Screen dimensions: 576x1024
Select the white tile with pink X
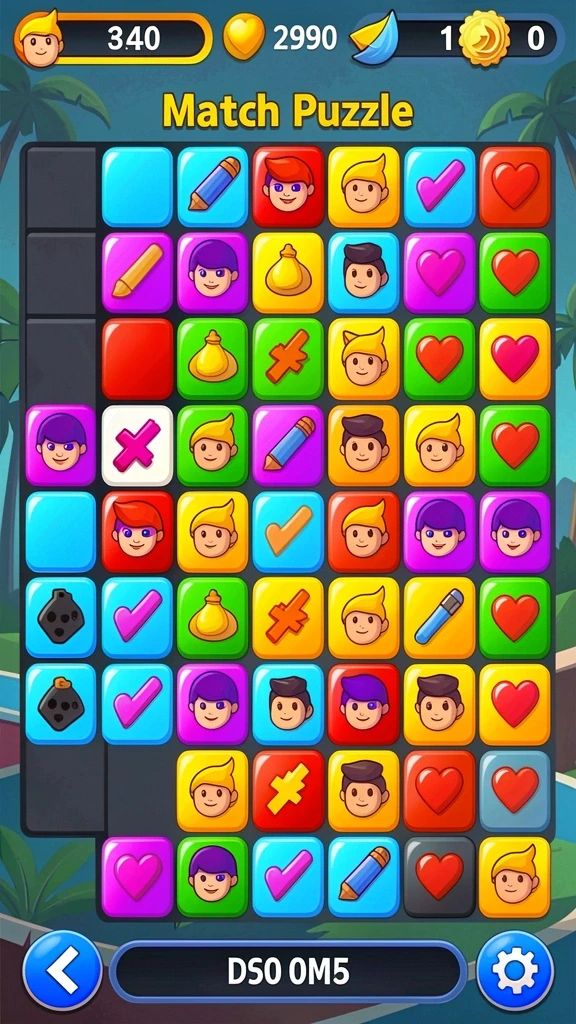pos(137,445)
